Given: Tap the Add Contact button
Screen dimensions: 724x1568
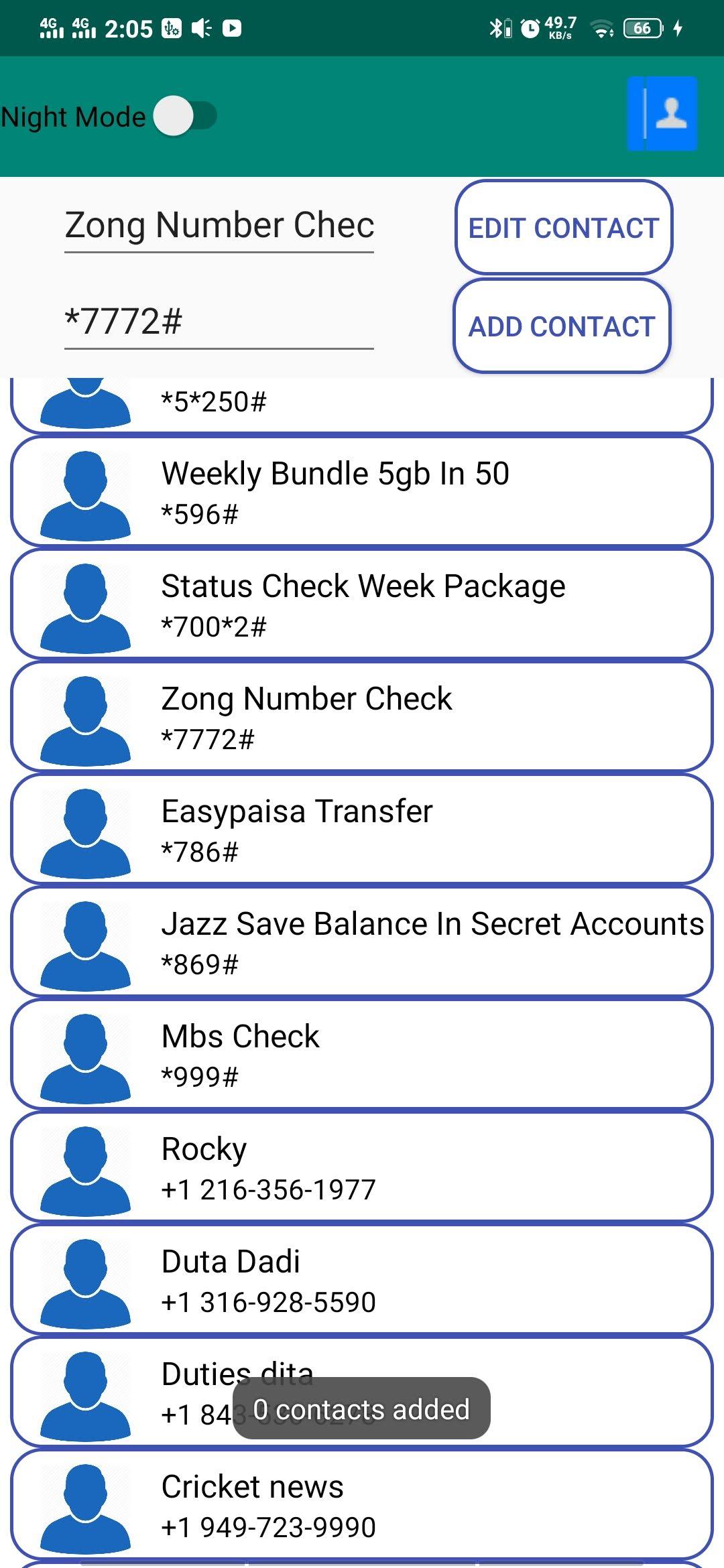Looking at the screenshot, I should 562,326.
